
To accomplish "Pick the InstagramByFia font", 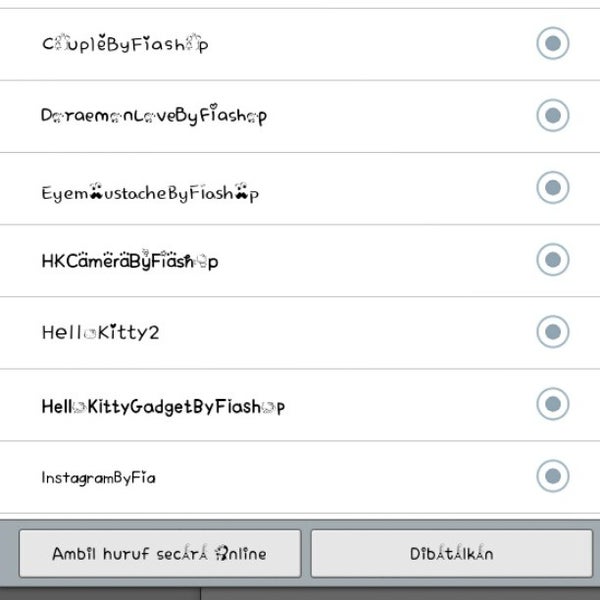I will point(552,476).
